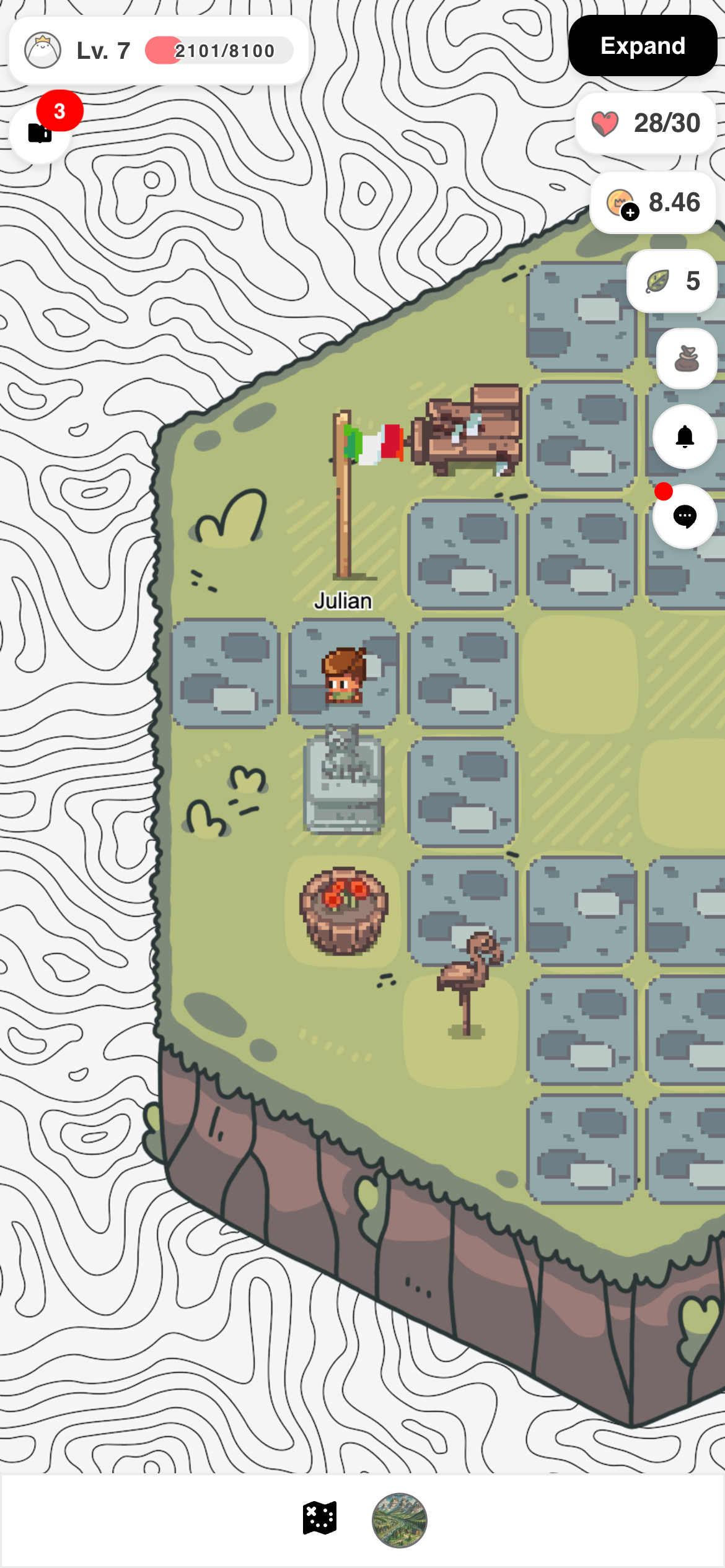
Task: Open the landscape world thumbnail
Action: coord(399,1520)
